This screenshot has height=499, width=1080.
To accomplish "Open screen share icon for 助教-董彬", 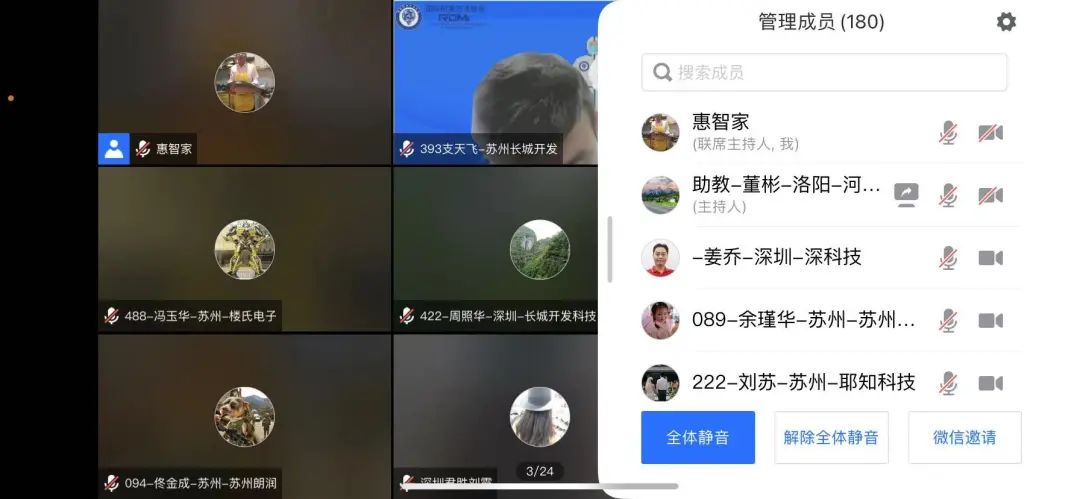I will [906, 195].
